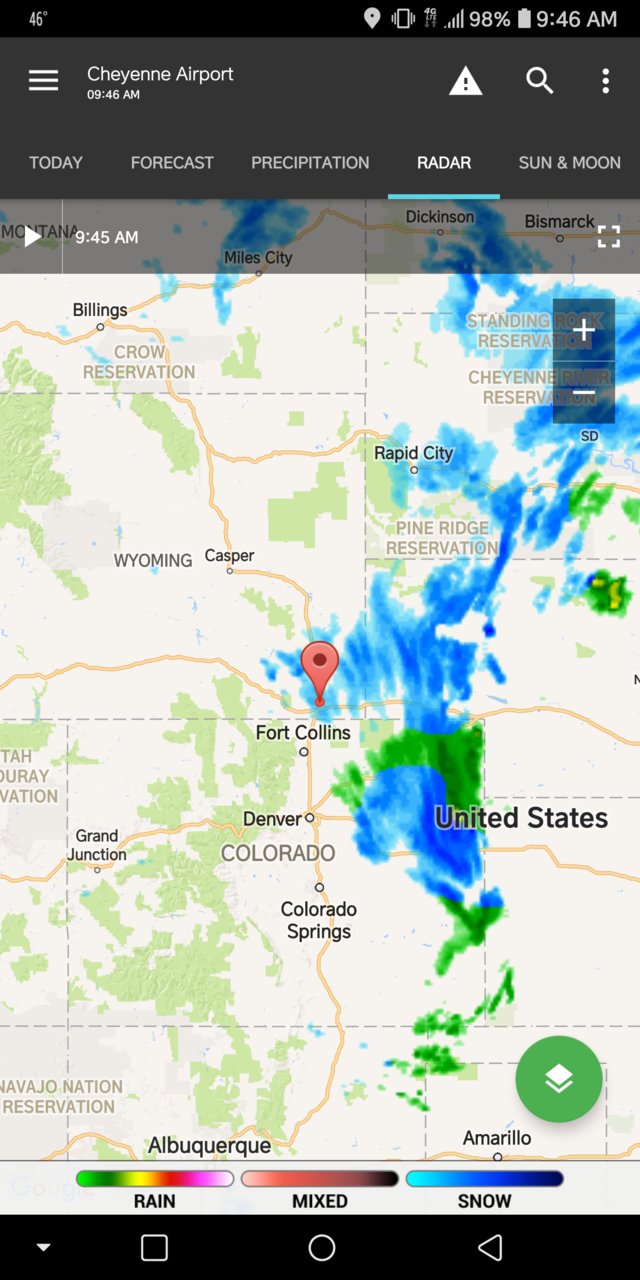The image size is (640, 1280).
Task: Open the weather alerts warning icon
Action: (465, 82)
